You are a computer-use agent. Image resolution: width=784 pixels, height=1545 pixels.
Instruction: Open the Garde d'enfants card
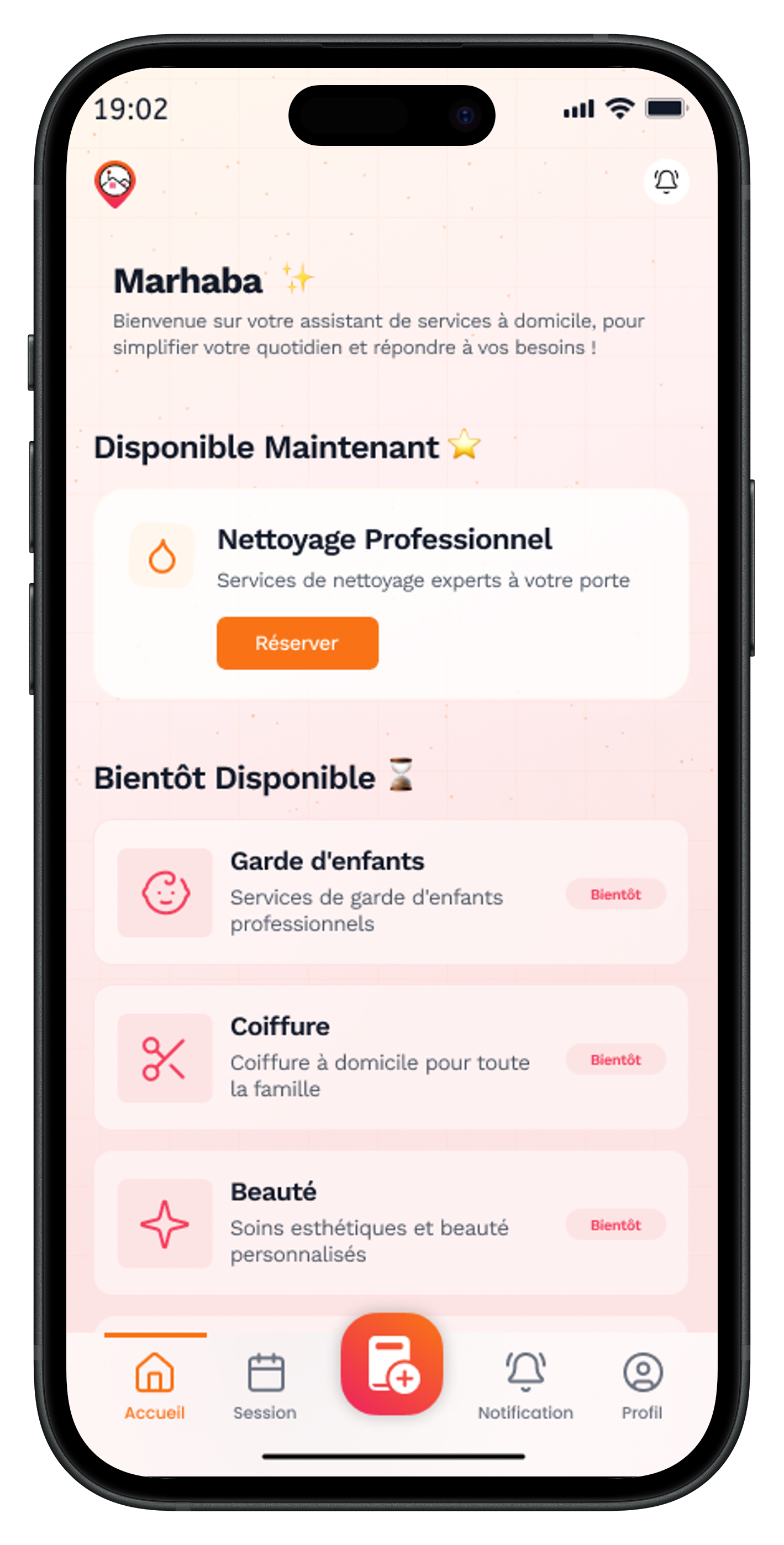point(391,892)
